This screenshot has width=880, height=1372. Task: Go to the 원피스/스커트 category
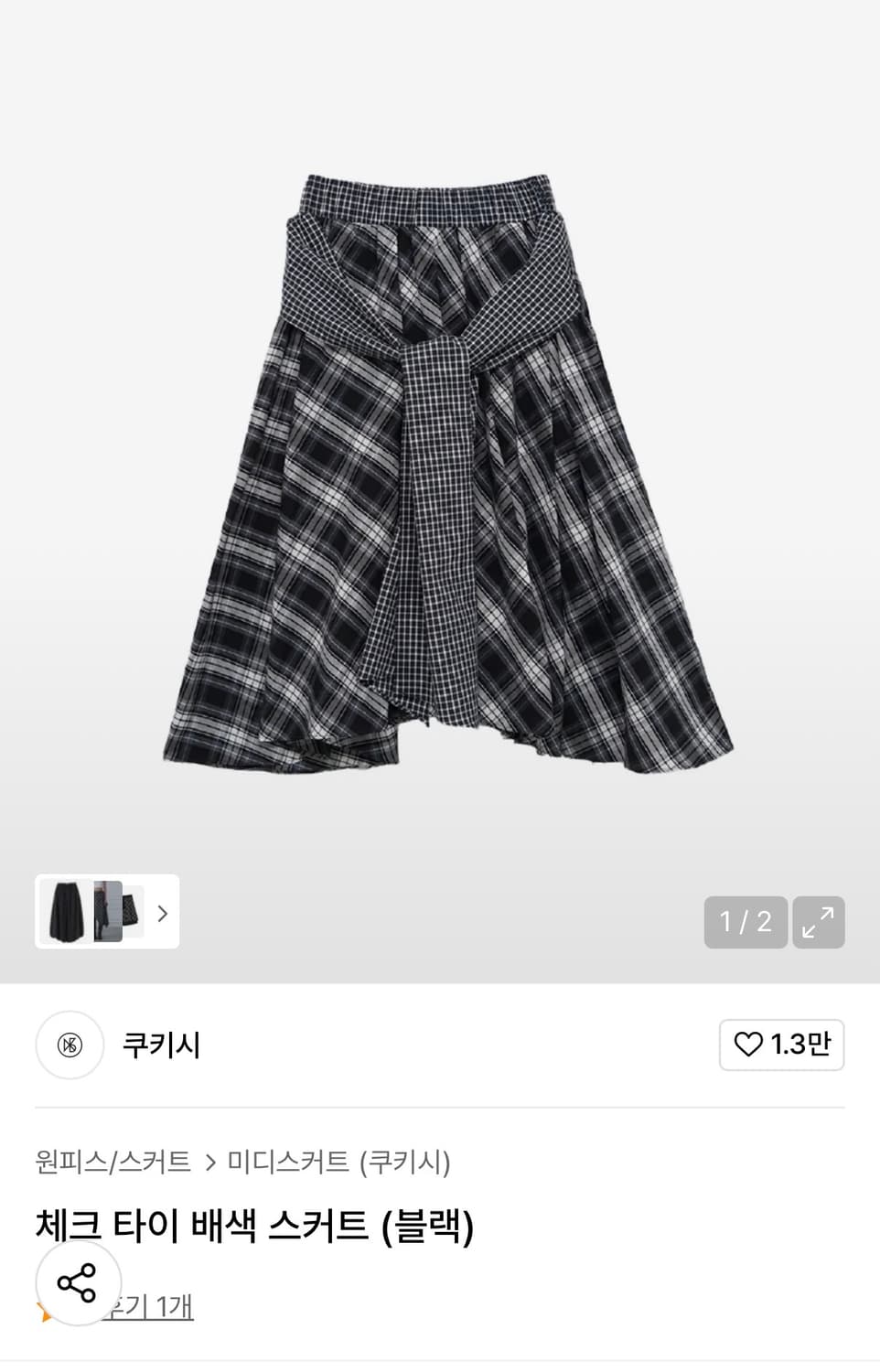click(x=113, y=1162)
